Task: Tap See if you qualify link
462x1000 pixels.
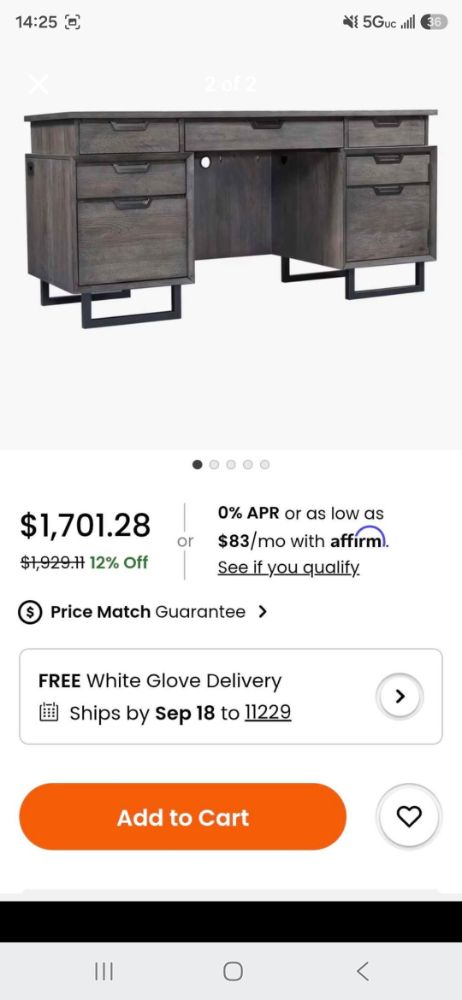Action: [288, 568]
